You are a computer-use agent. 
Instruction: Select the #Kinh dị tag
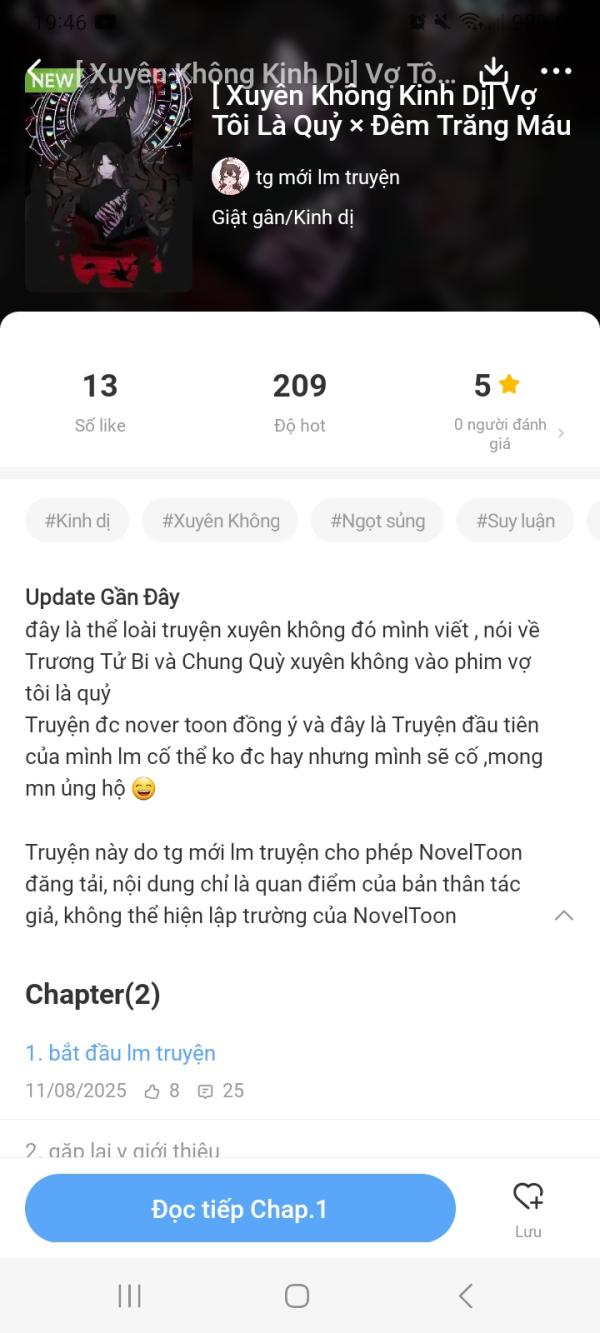pyautogui.click(x=77, y=520)
